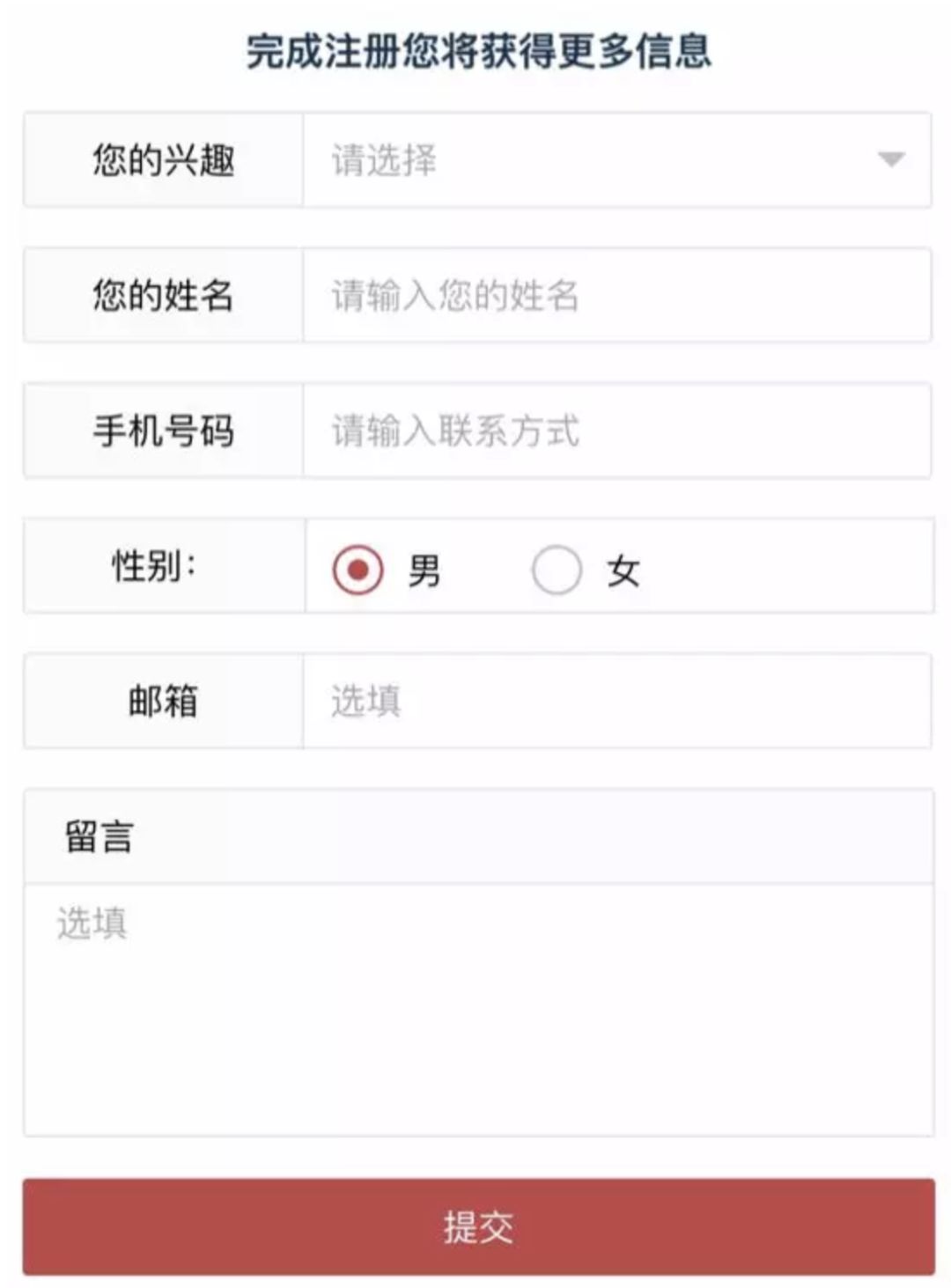The image size is (951, 1288).
Task: Submit the registration form
Action: [475, 1223]
